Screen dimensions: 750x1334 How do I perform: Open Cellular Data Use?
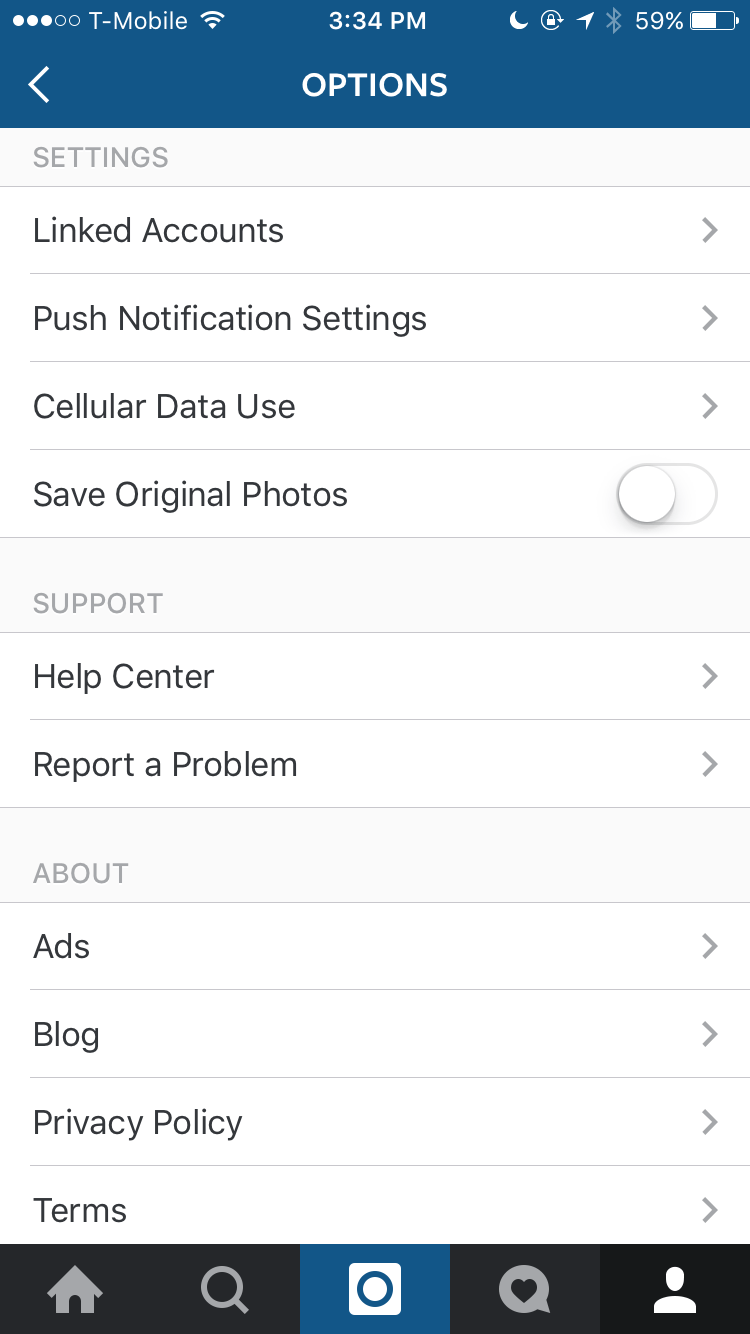coord(375,407)
